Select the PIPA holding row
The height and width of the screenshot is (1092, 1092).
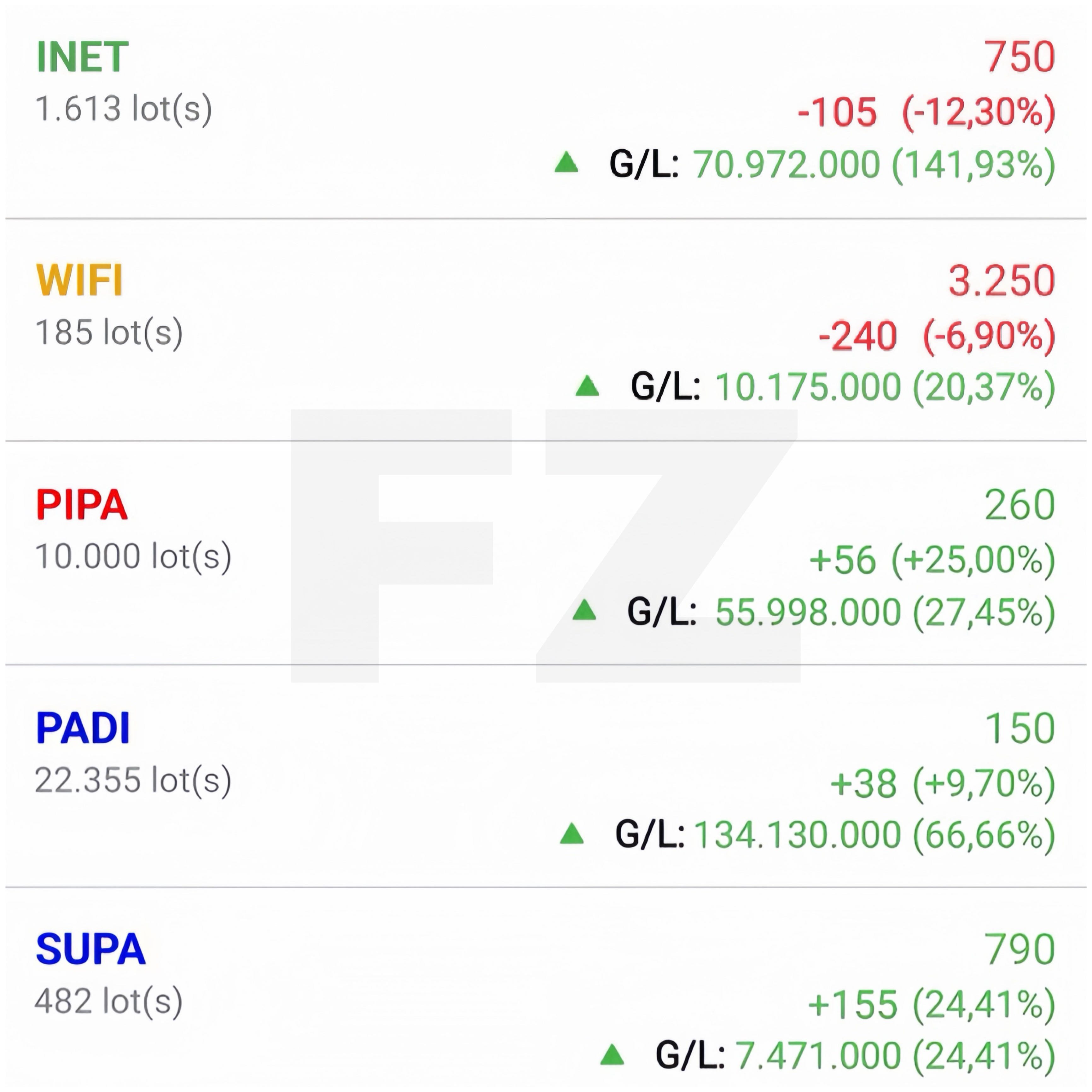81,504
